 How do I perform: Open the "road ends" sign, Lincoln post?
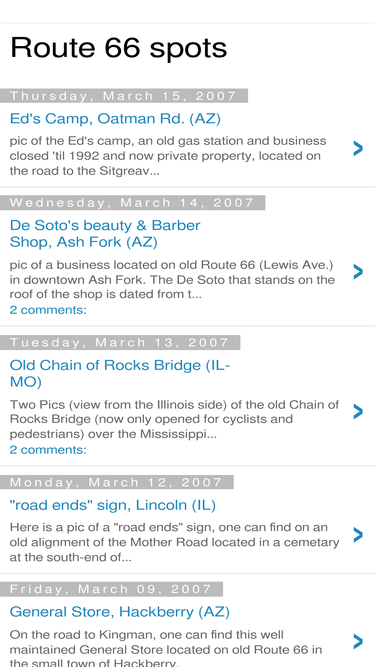tap(113, 505)
